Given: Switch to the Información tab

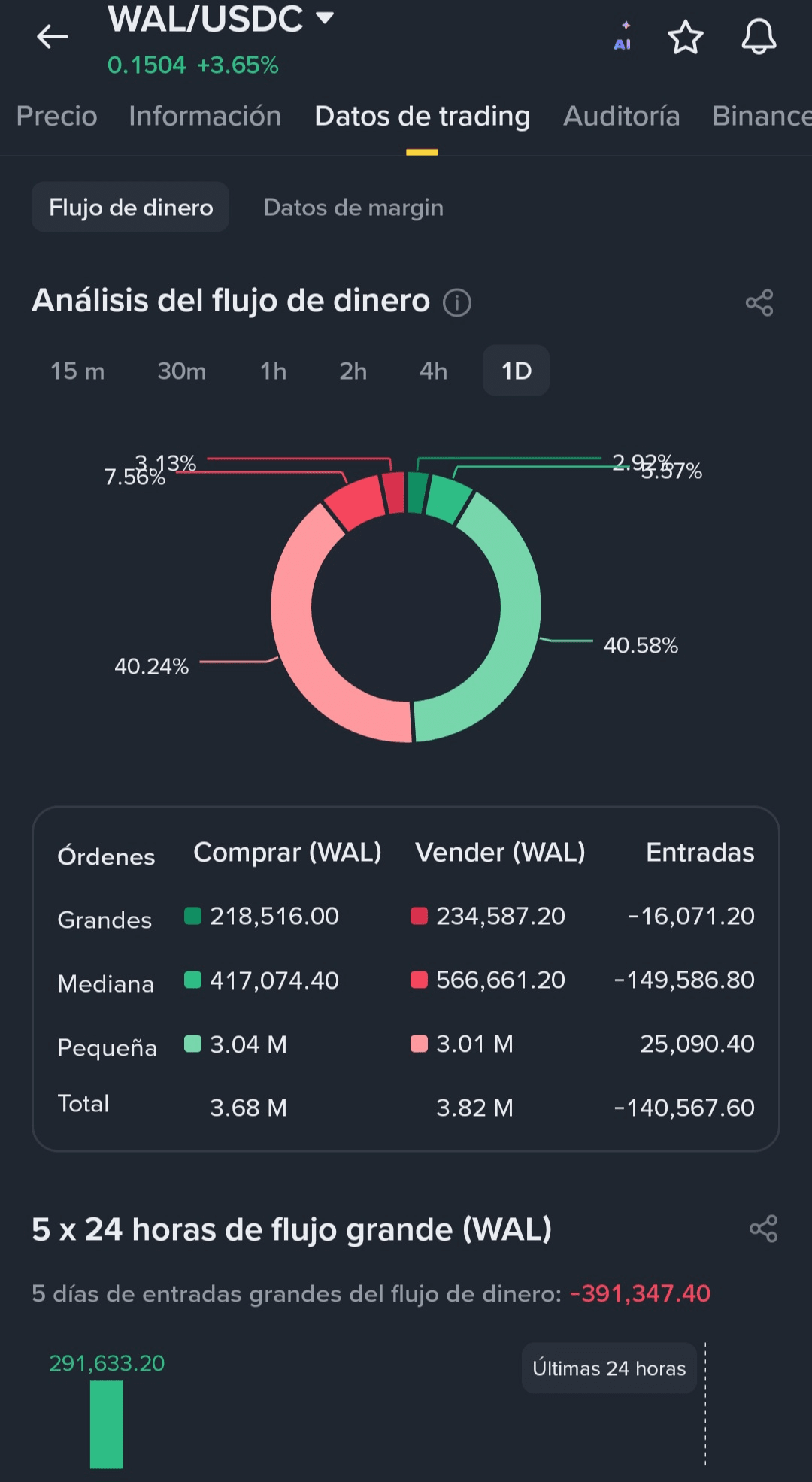Looking at the screenshot, I should 205,116.
